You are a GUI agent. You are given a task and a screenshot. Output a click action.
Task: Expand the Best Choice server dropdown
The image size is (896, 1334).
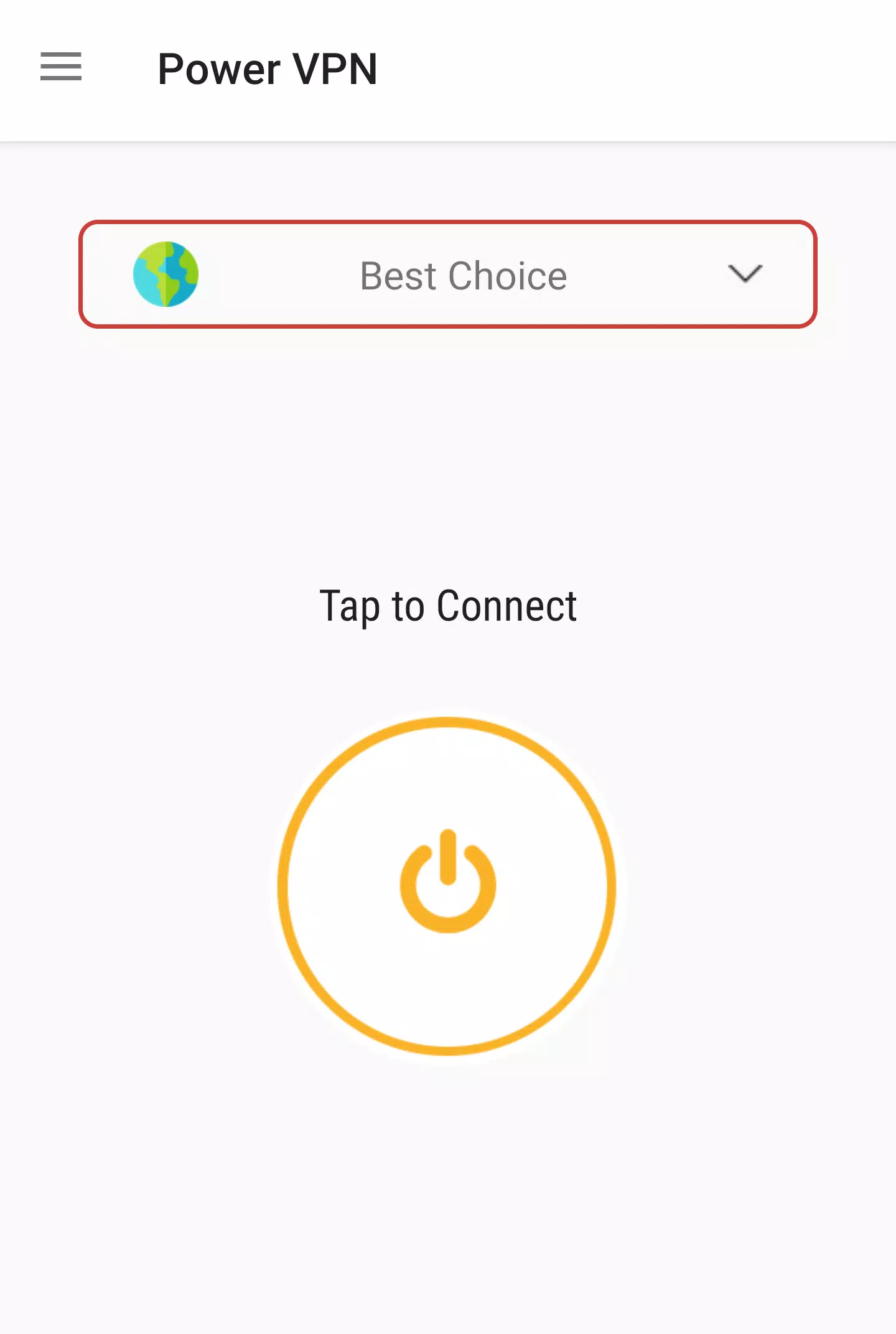pos(745,275)
